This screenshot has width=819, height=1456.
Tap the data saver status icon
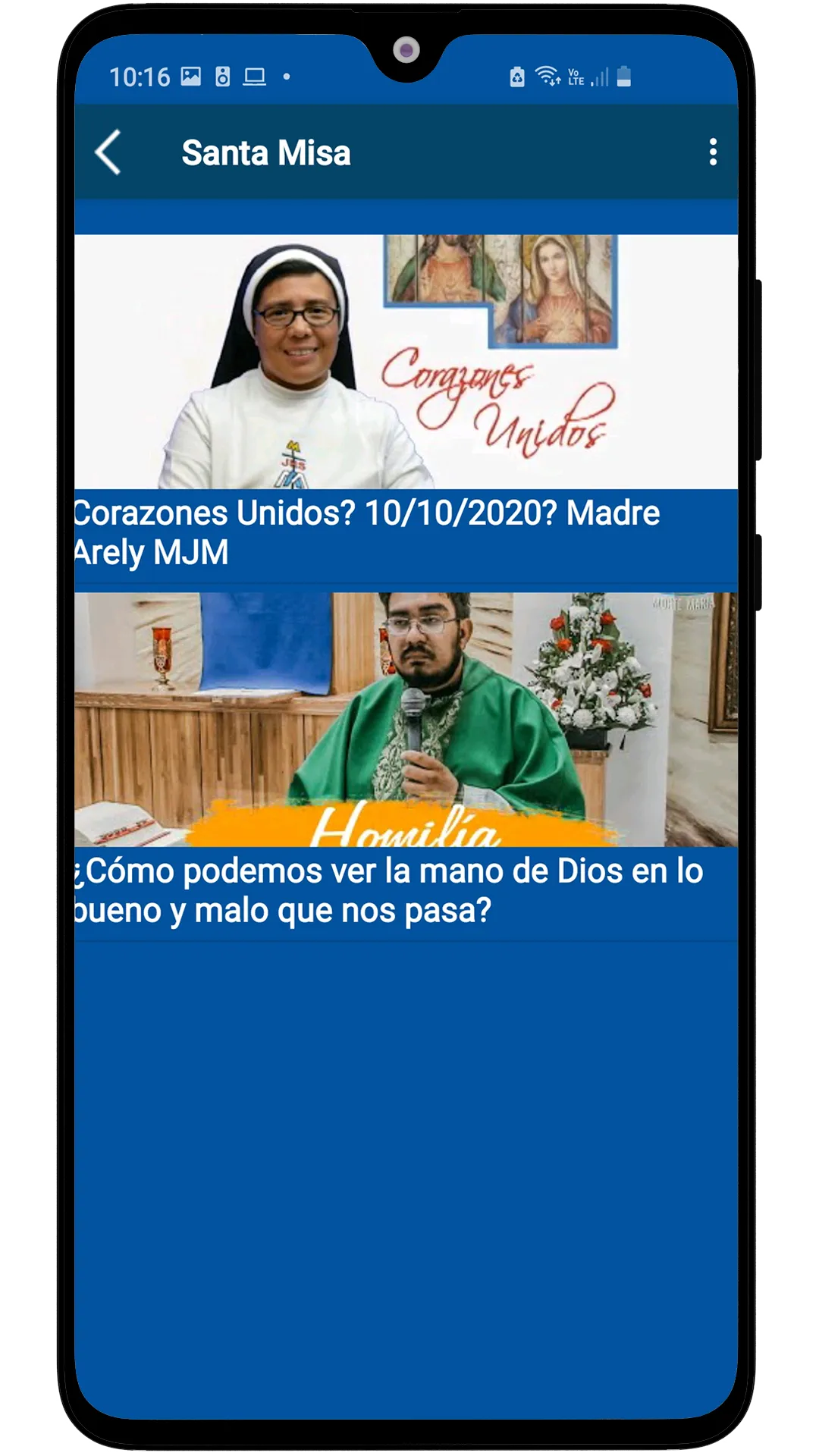[x=516, y=76]
